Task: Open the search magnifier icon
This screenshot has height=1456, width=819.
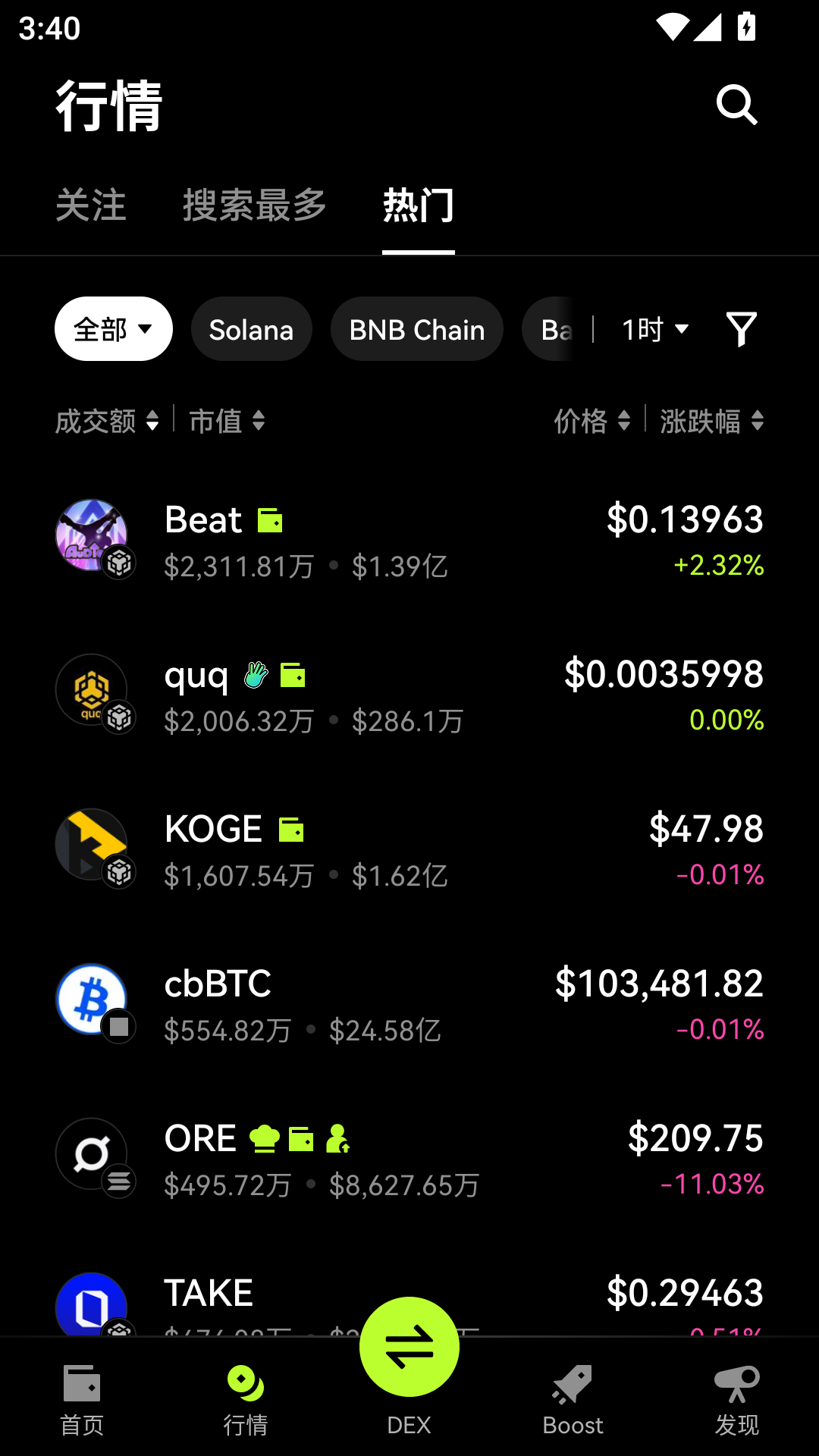Action: 736,105
